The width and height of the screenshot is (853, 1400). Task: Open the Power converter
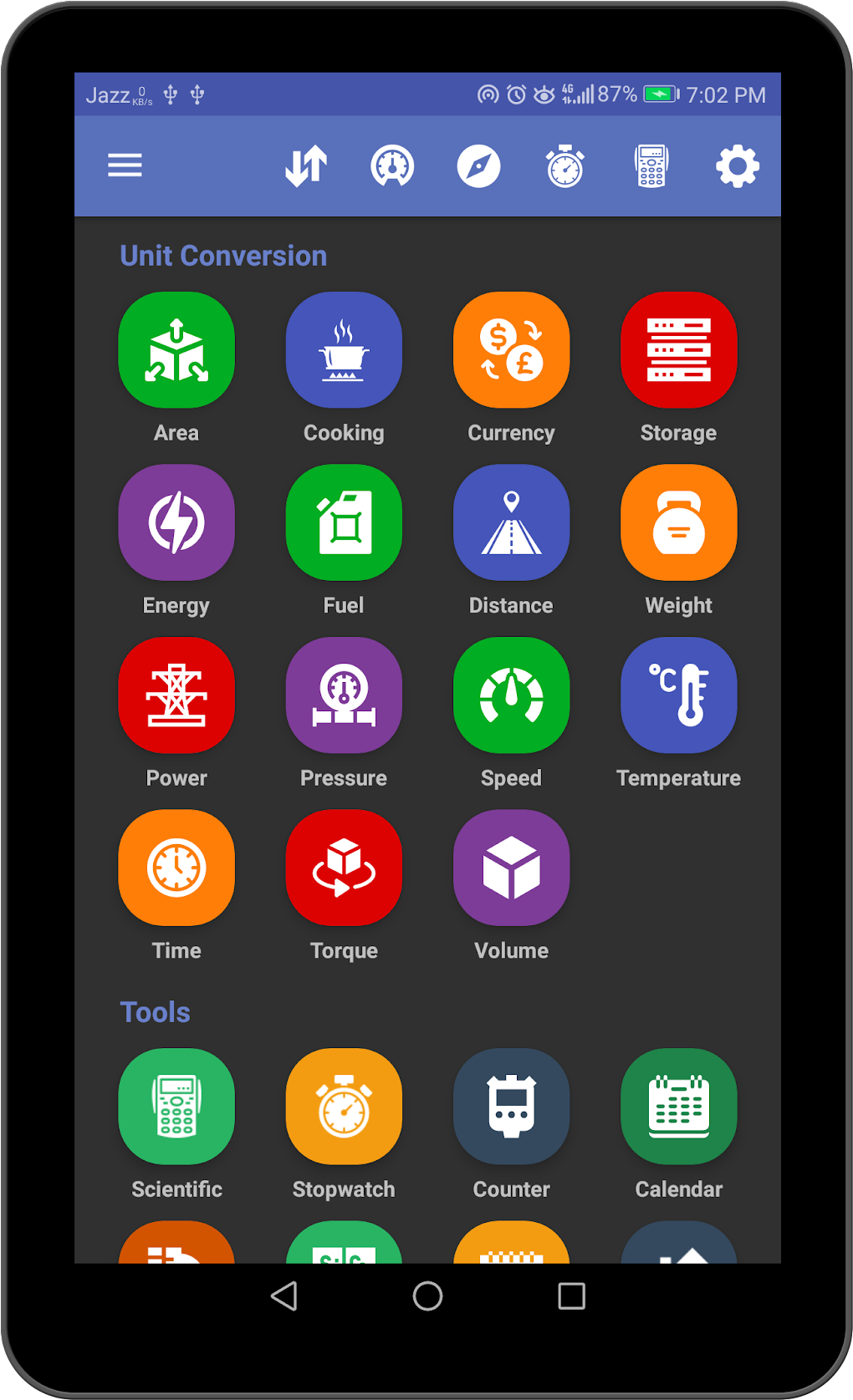click(x=176, y=695)
